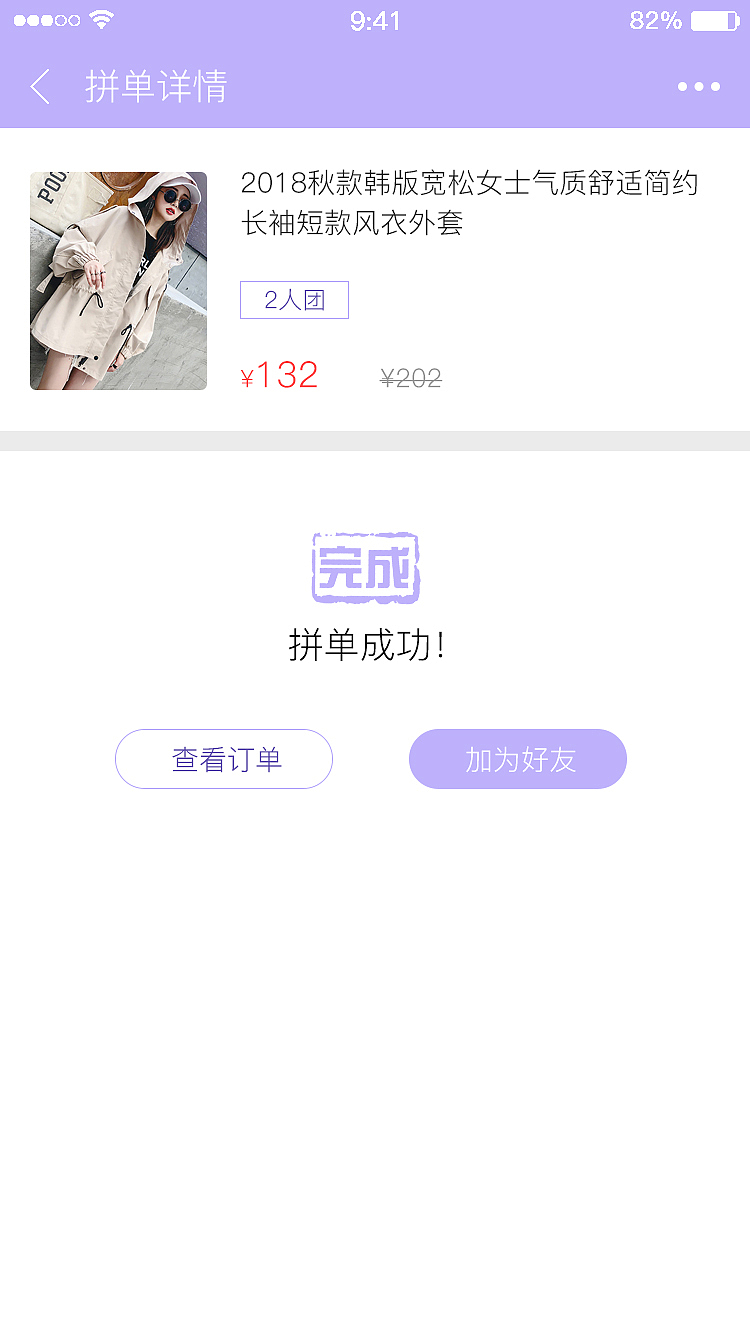Tap 加为好友 to add friend
Viewport: 750px width, 1334px height.
(x=517, y=759)
